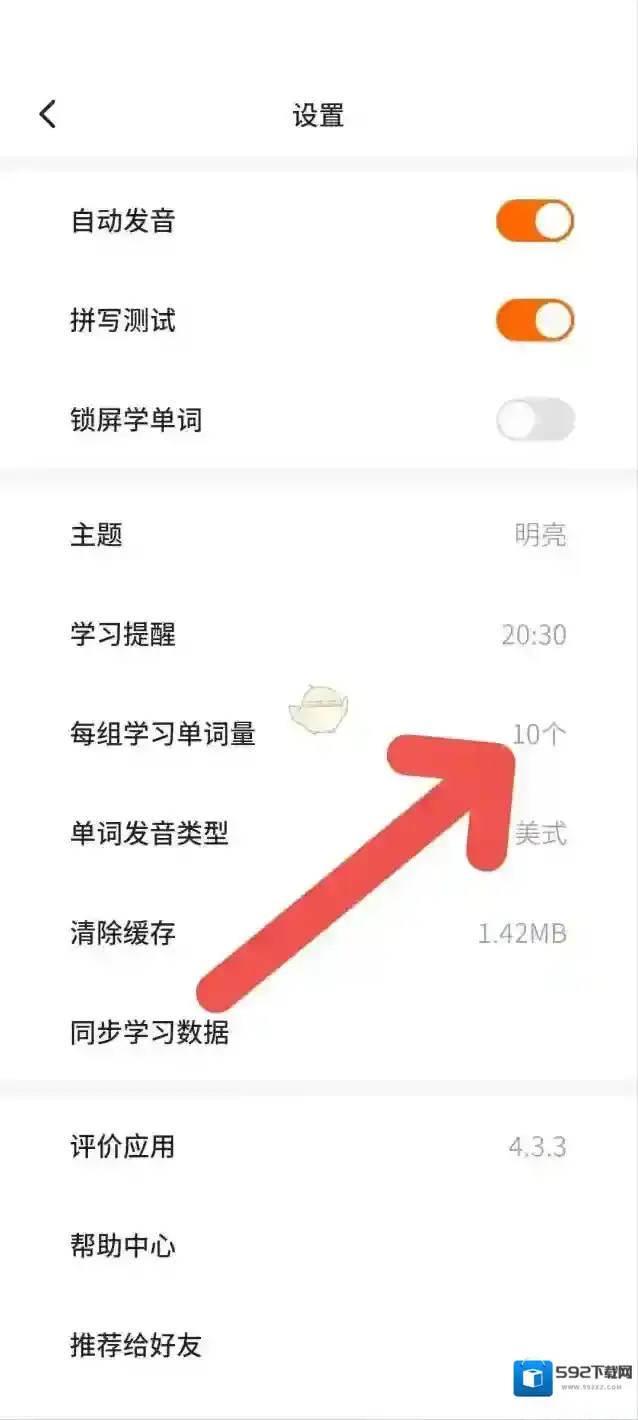Open the 帮助中心 page

coord(318,1246)
